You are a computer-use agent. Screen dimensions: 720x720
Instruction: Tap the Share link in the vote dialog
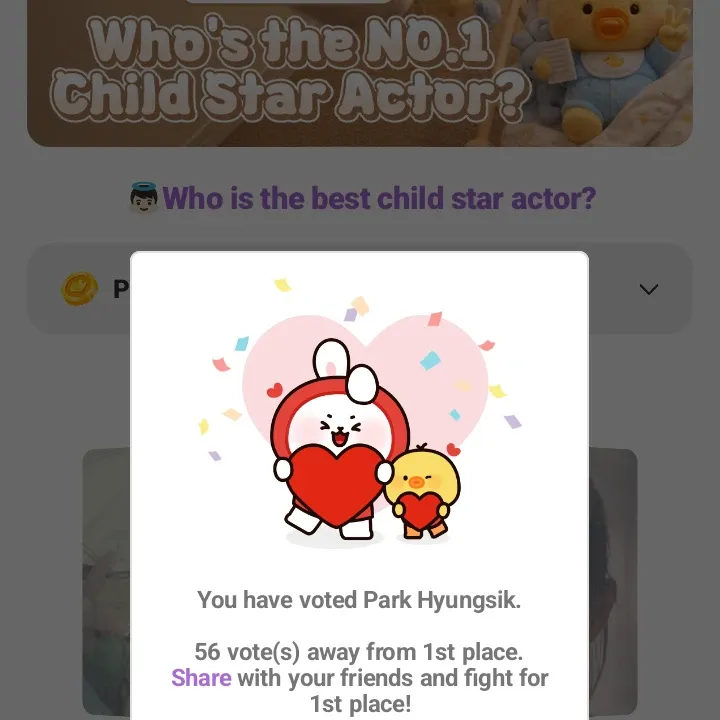point(200,678)
